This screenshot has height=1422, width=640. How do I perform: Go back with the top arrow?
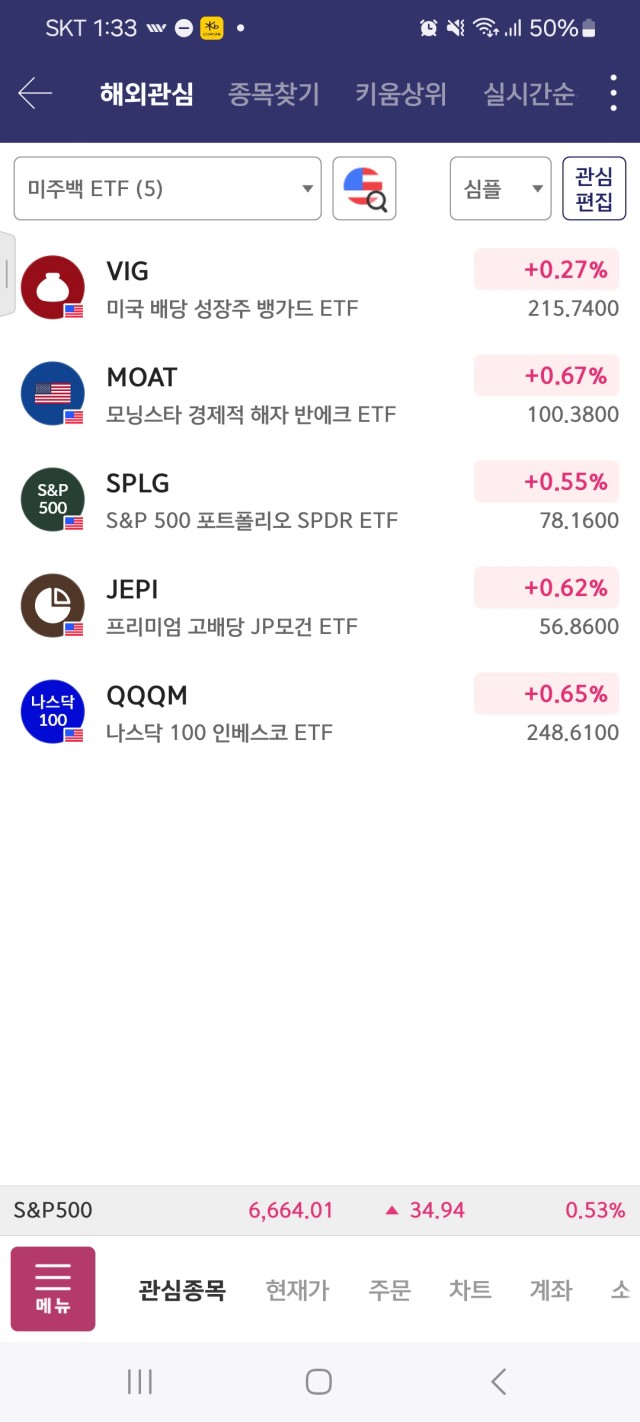point(35,94)
